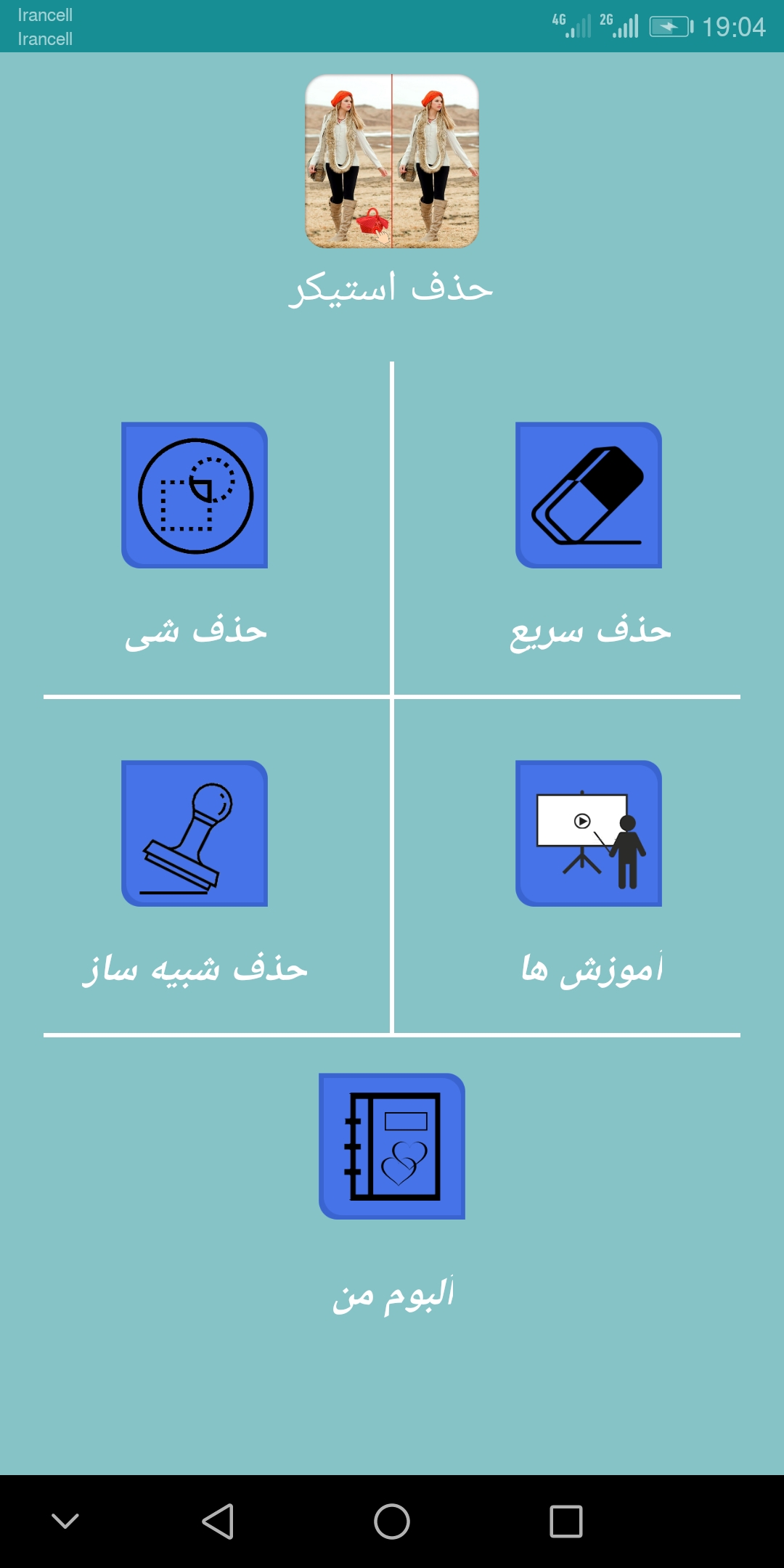
Task: Tap the system back button
Action: coord(218,1522)
